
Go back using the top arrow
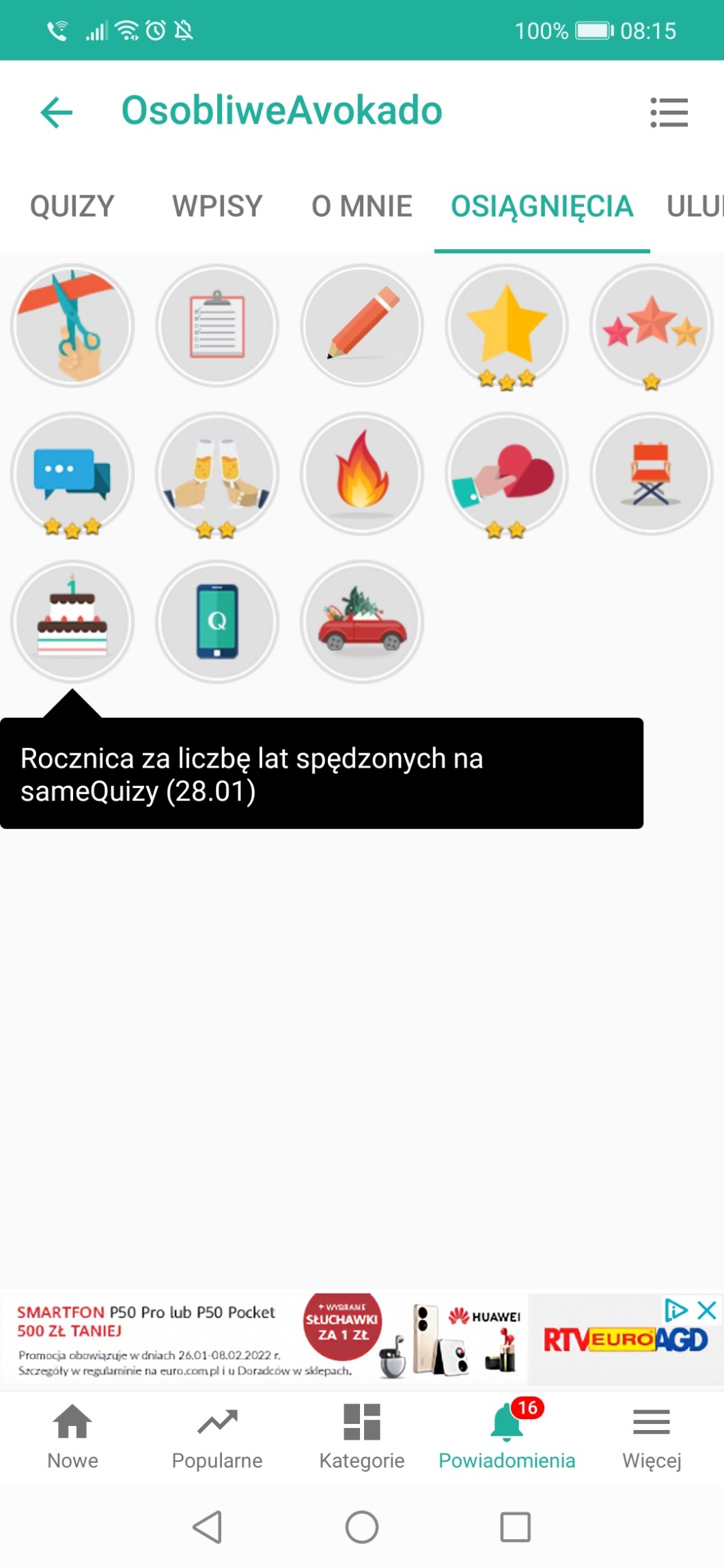[57, 112]
